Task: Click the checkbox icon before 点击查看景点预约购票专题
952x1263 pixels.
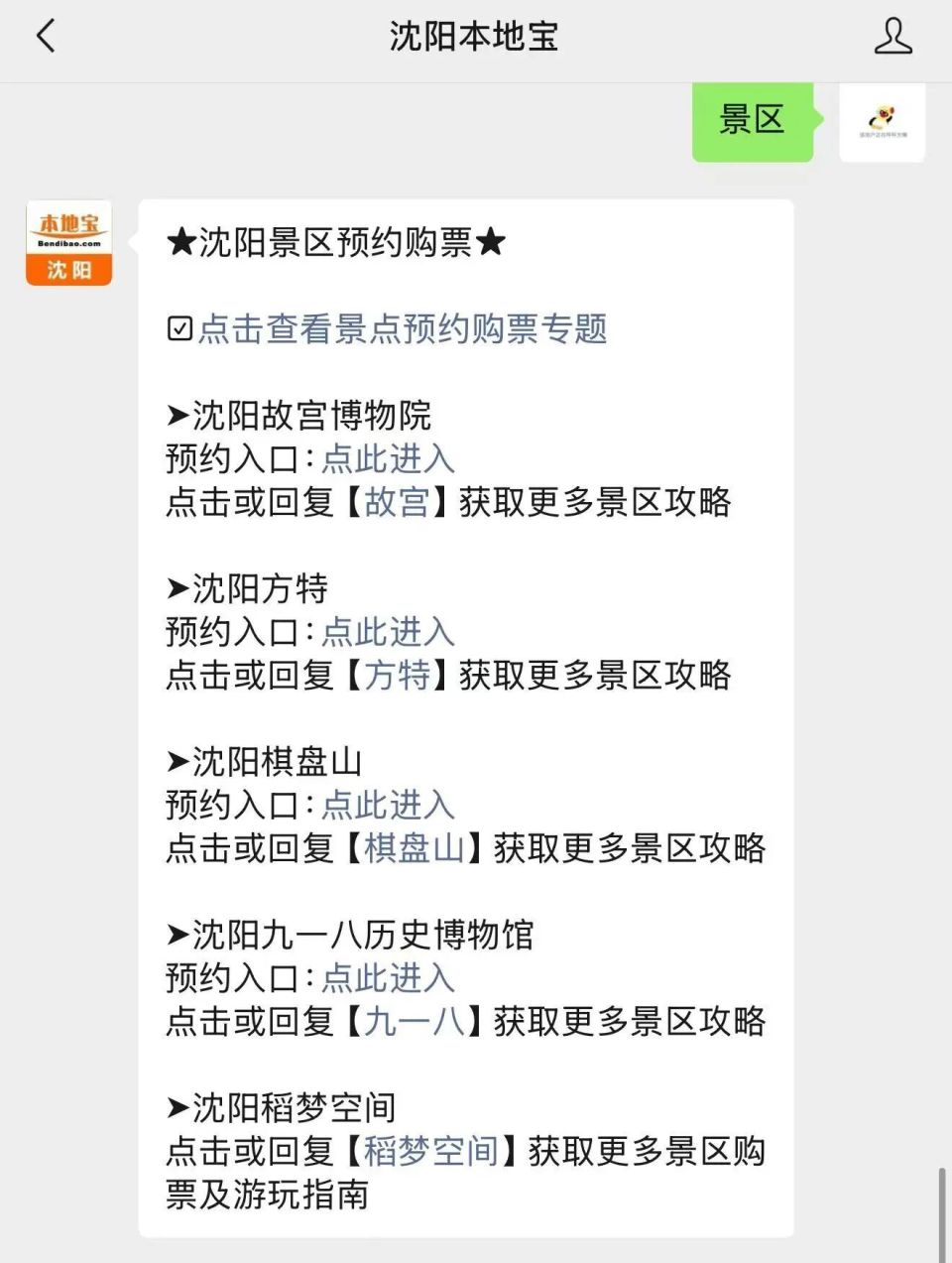Action: pos(178,327)
